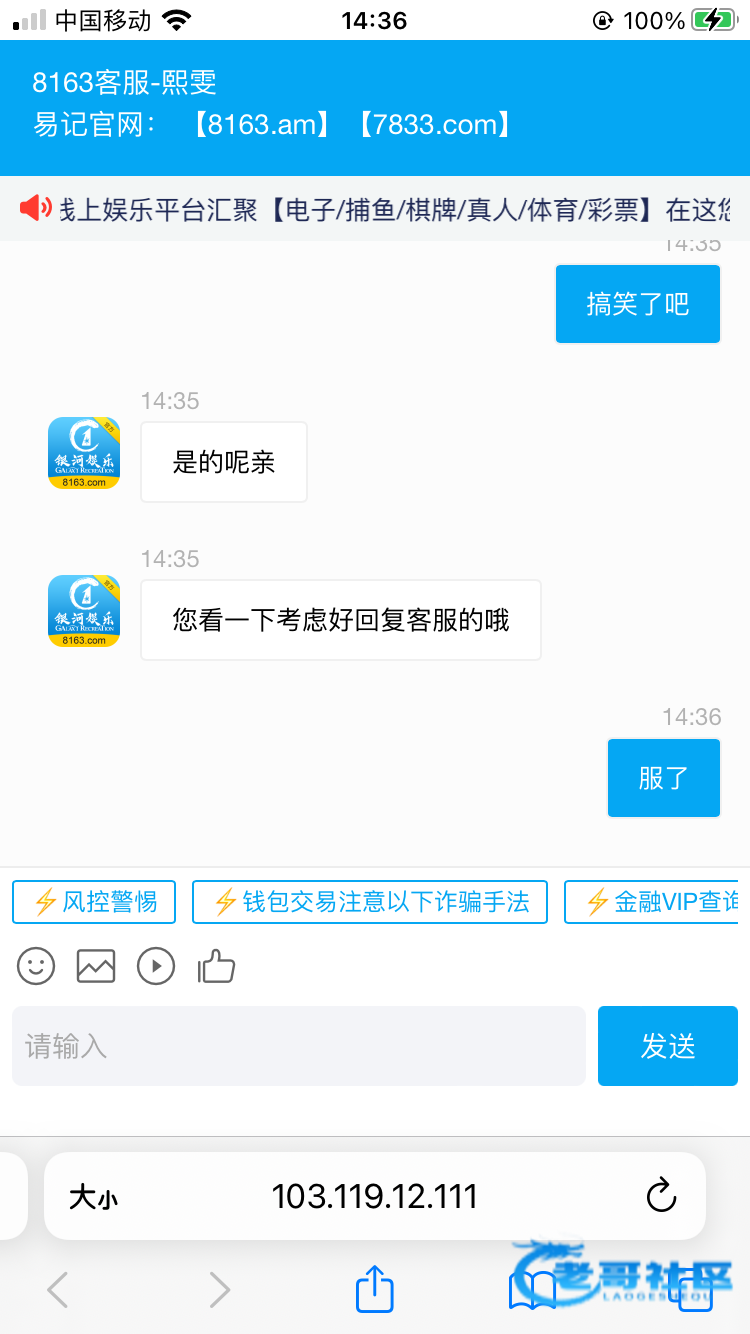The width and height of the screenshot is (750, 1334).
Task: Focus the 请输入 message input field
Action: (x=299, y=1046)
